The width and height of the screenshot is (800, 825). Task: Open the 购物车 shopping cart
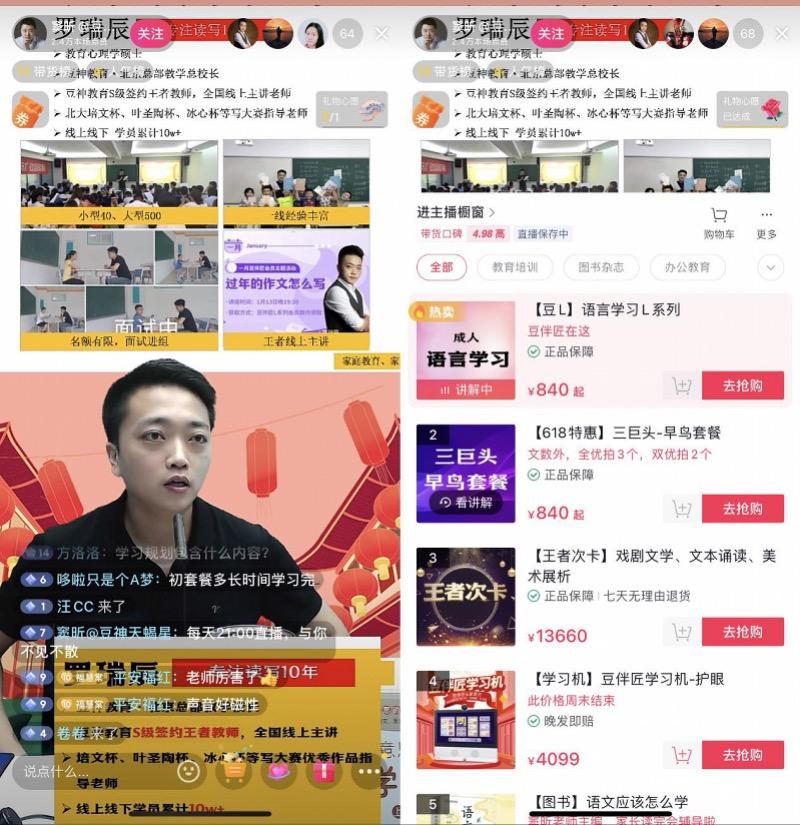718,222
